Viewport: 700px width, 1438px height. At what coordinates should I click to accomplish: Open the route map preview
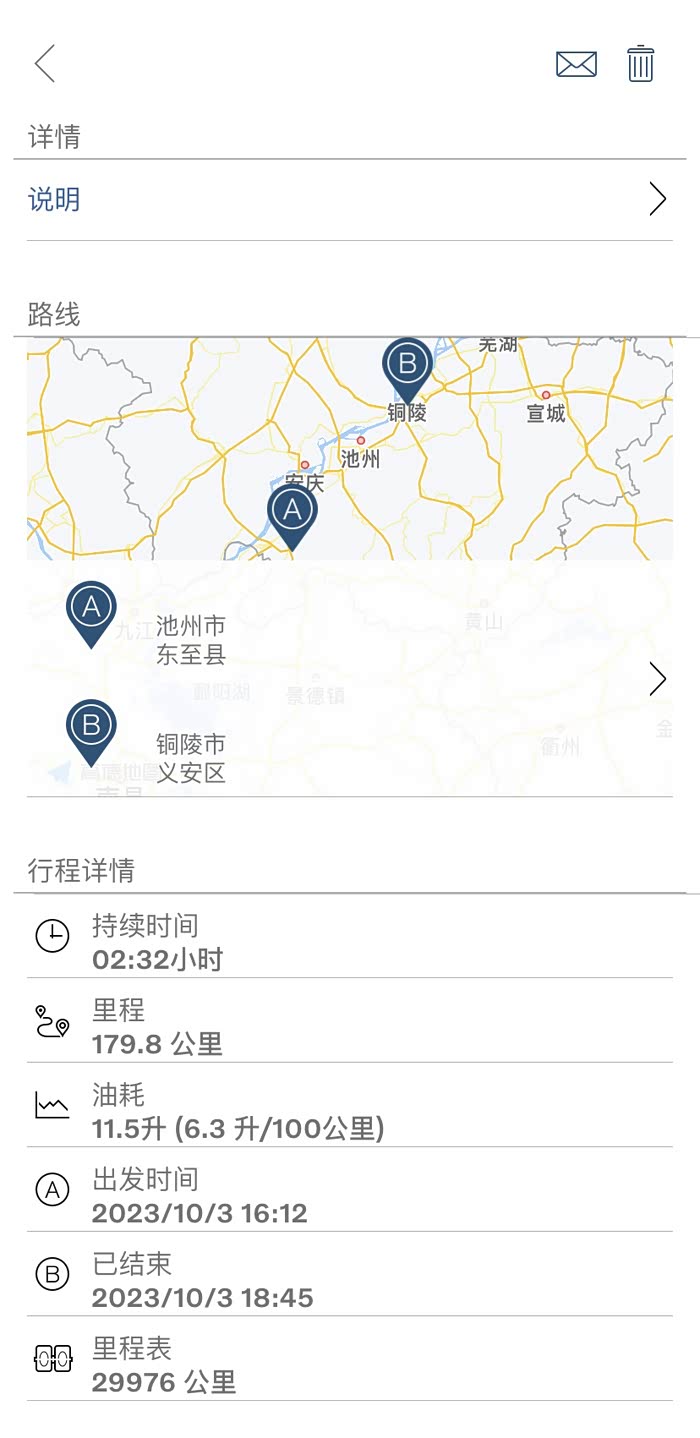click(x=349, y=448)
